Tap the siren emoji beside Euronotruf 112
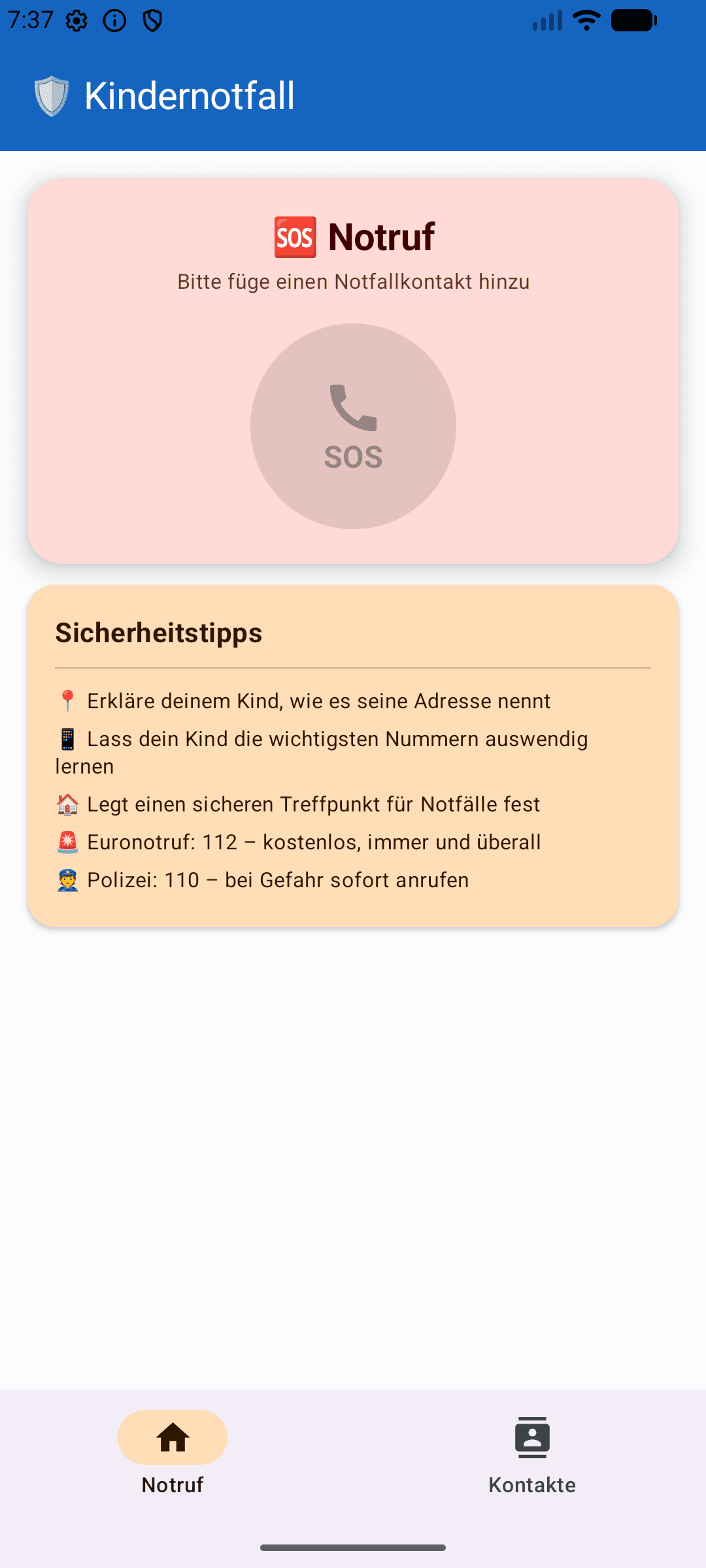Viewport: 706px width, 1568px height. pyautogui.click(x=68, y=841)
